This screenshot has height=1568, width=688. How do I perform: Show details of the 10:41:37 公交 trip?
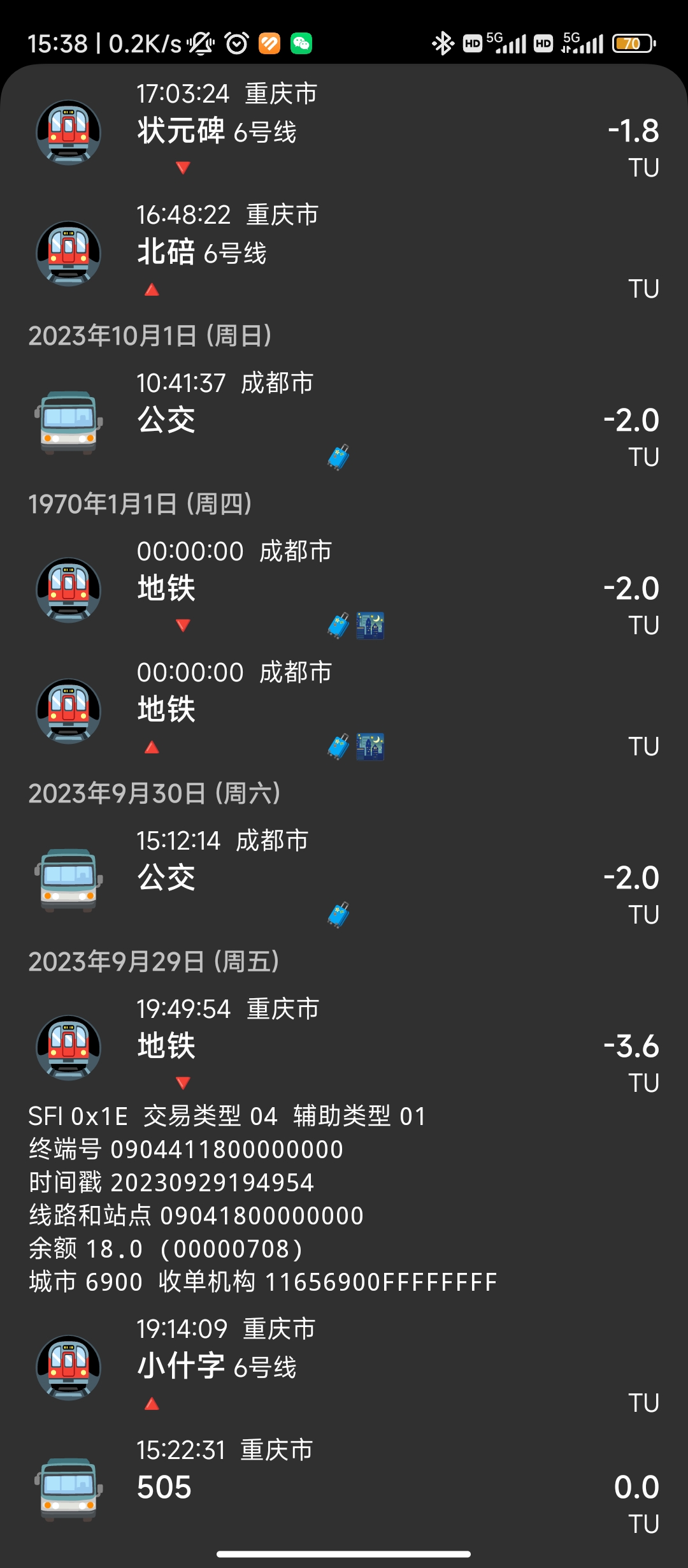344,421
